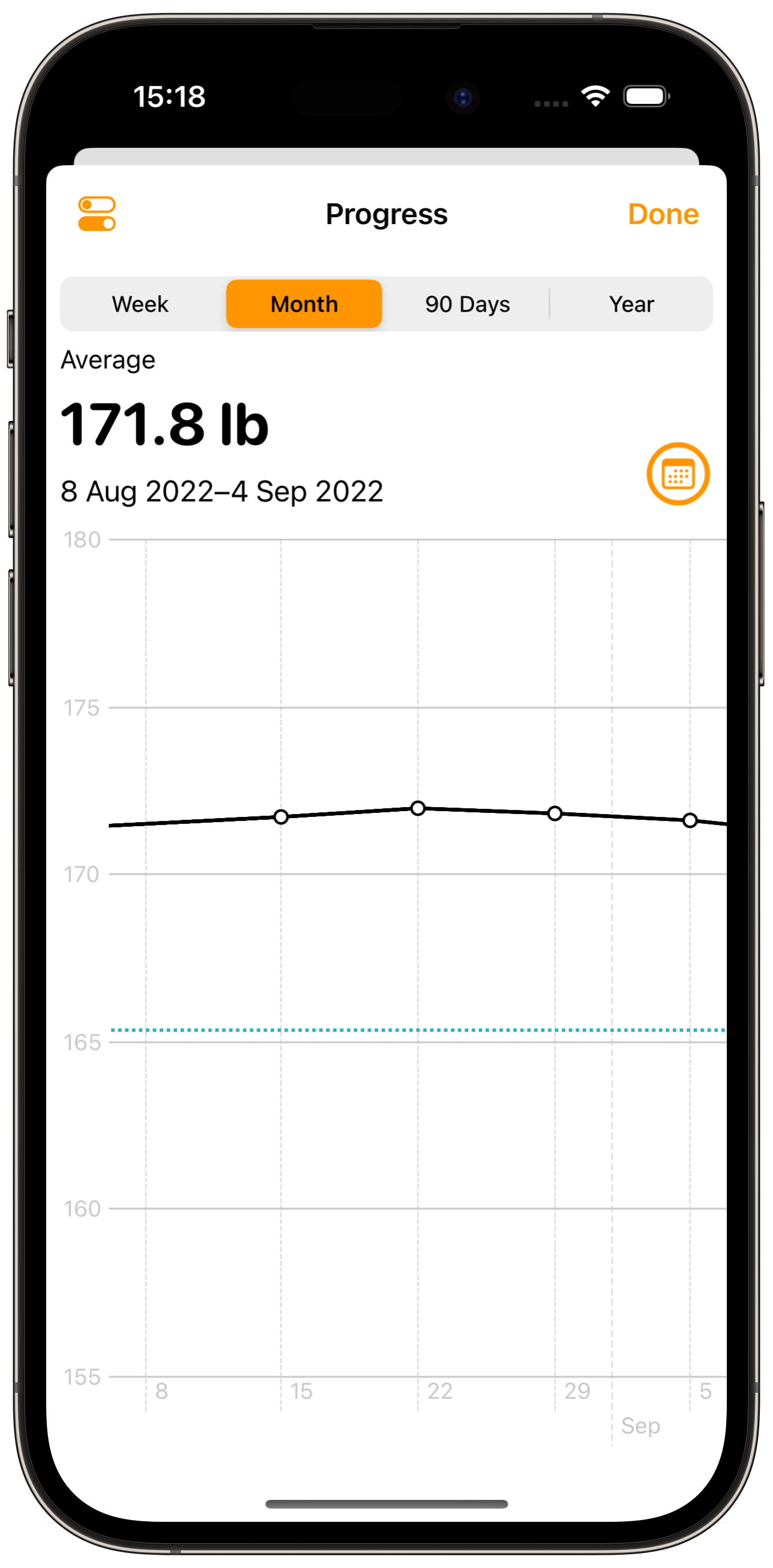The image size is (773, 1568).
Task: Open the chart display options toggle icon
Action: [97, 214]
